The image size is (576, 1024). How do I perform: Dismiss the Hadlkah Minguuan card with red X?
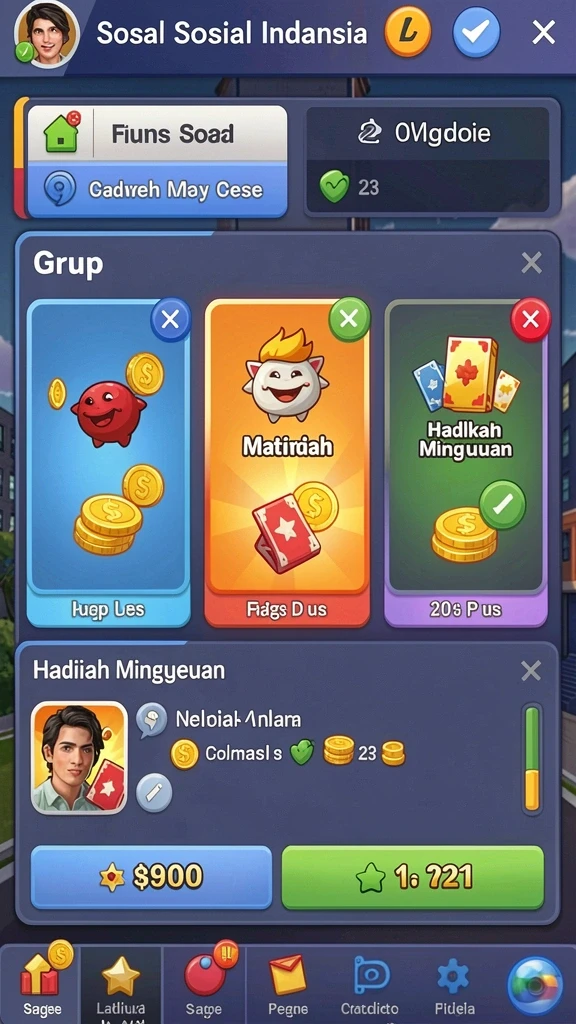(530, 319)
